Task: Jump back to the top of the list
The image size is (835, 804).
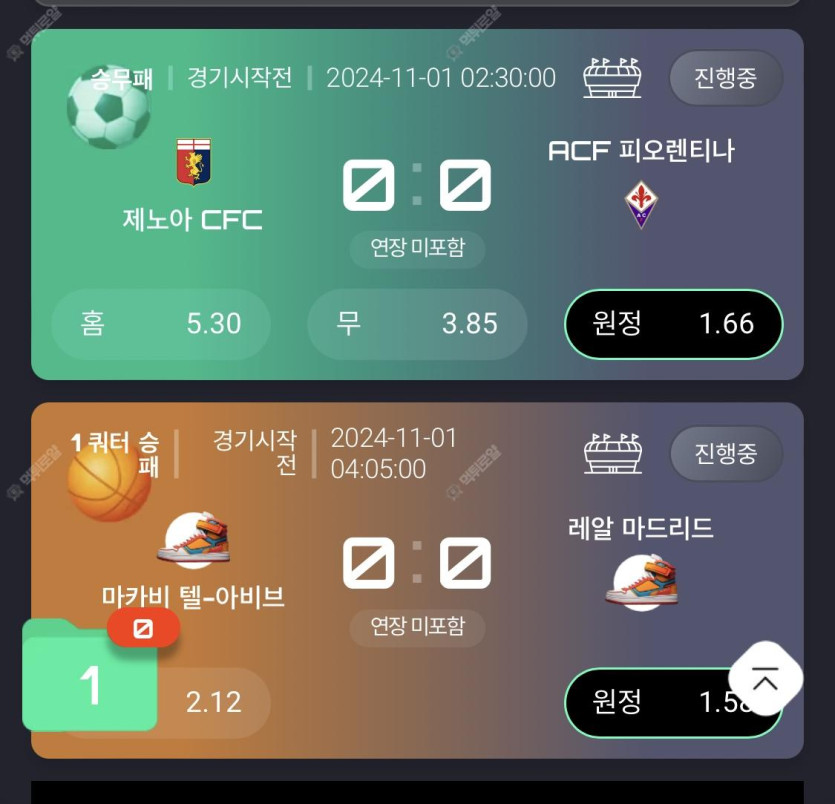Action: point(765,679)
